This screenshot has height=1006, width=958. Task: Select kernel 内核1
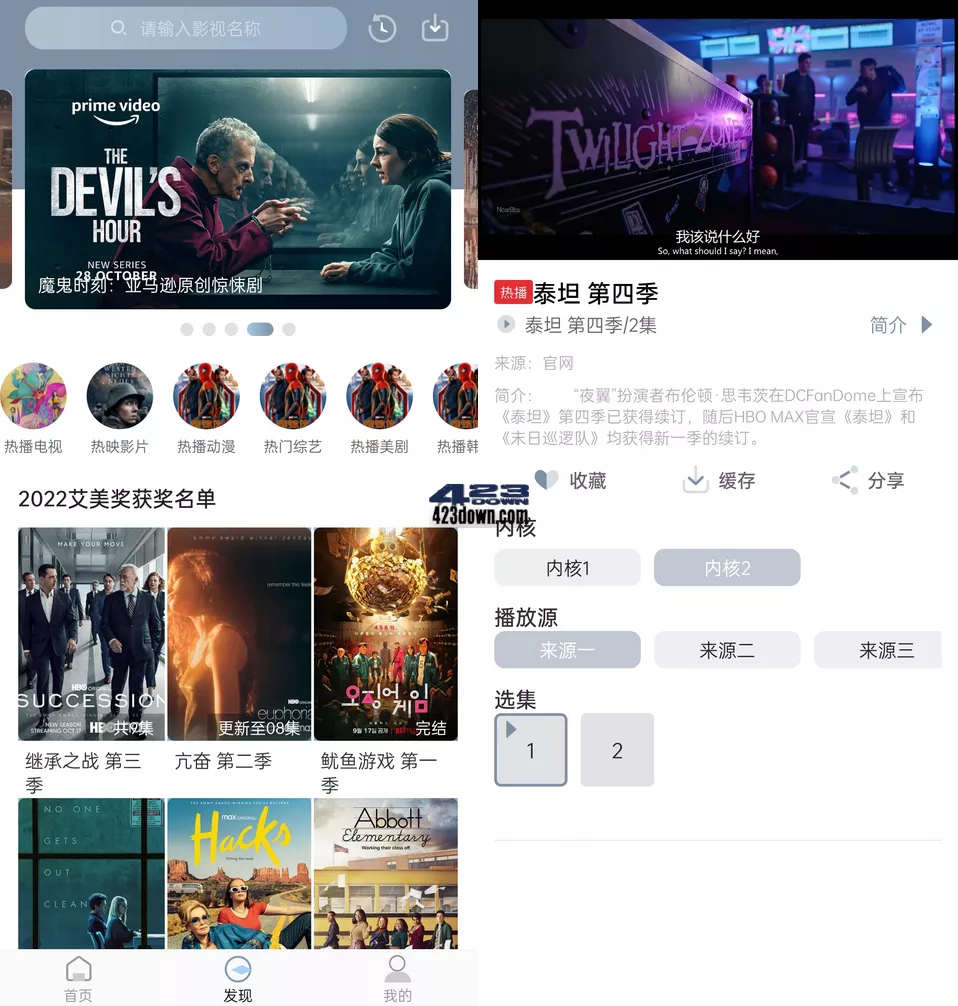(567, 567)
